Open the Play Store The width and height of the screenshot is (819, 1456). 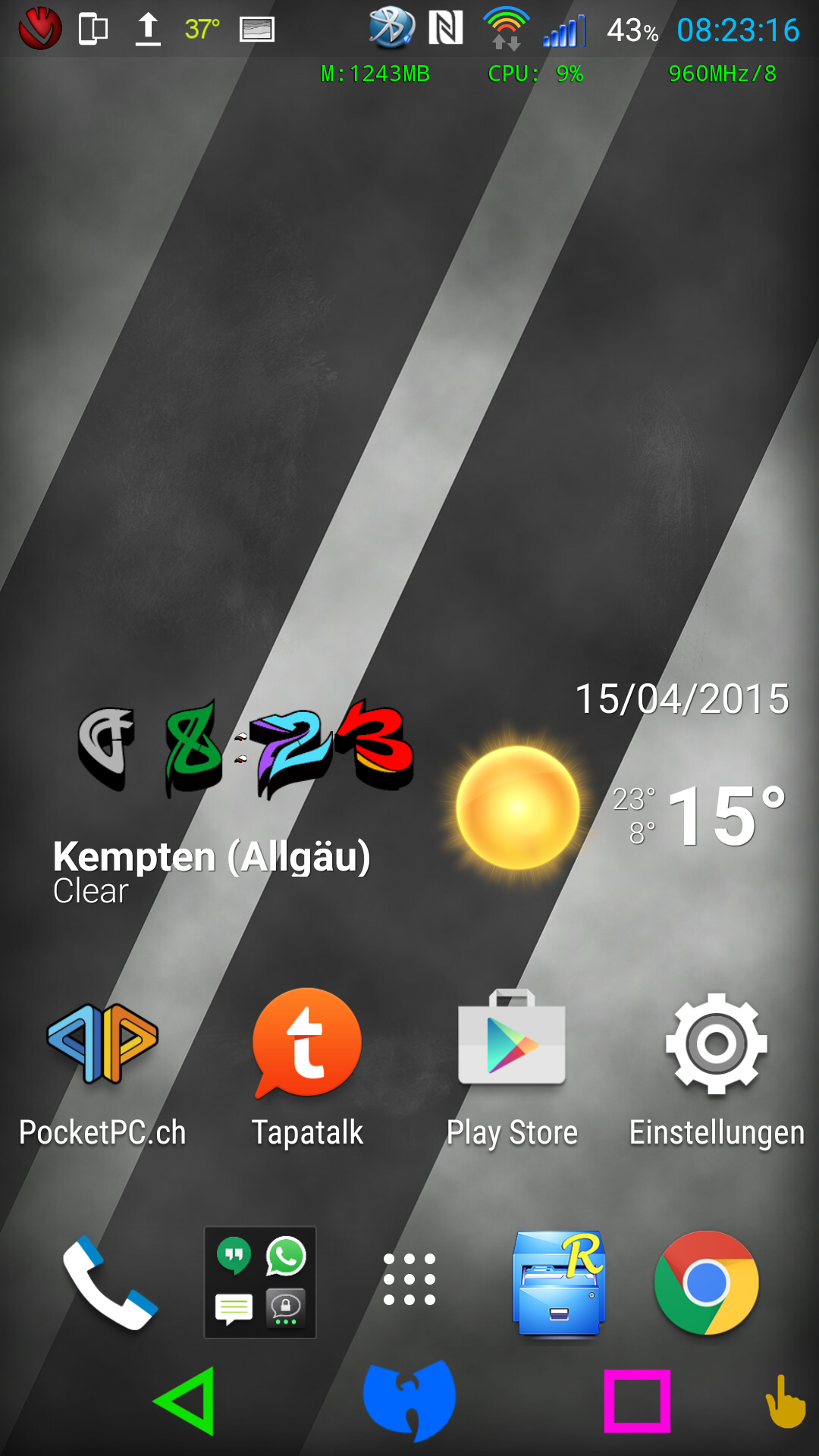click(x=512, y=1069)
